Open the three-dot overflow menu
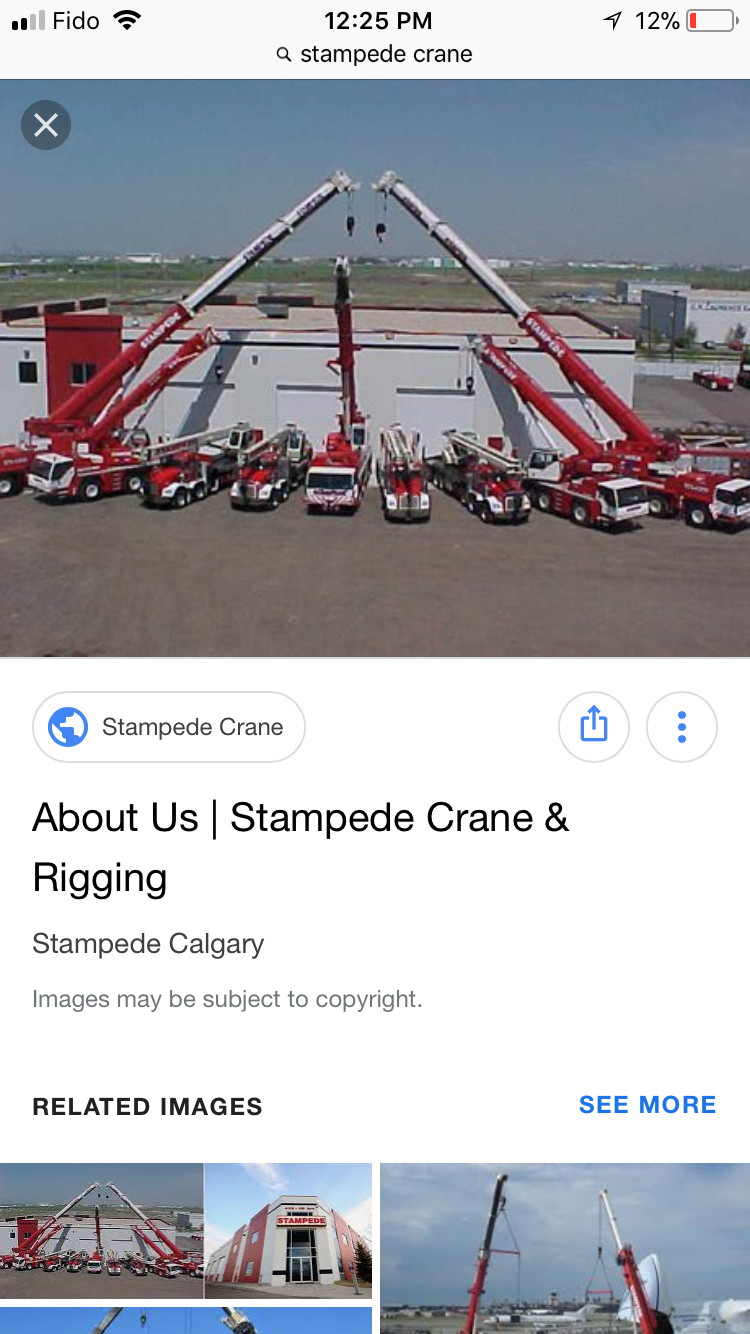750x1334 pixels. (682, 727)
